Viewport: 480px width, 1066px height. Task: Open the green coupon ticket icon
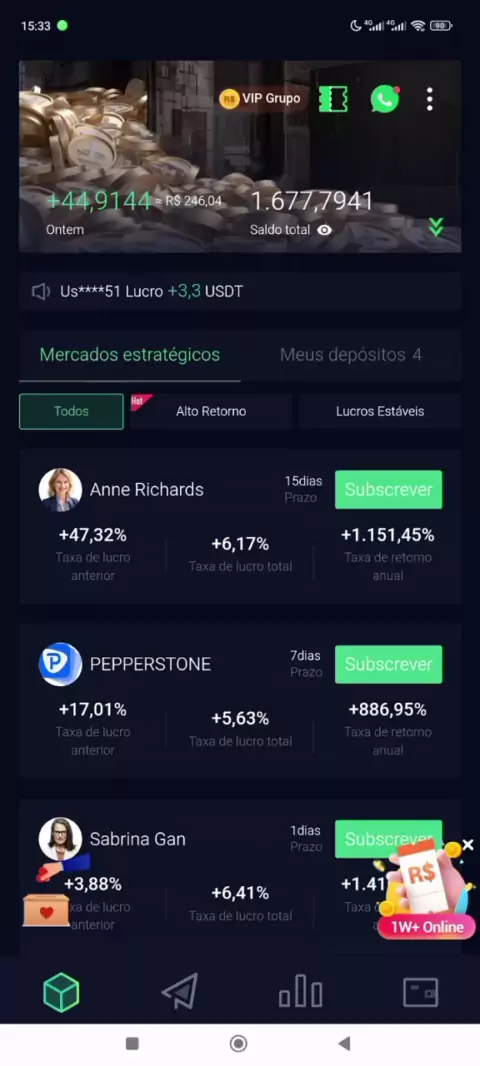tap(333, 99)
